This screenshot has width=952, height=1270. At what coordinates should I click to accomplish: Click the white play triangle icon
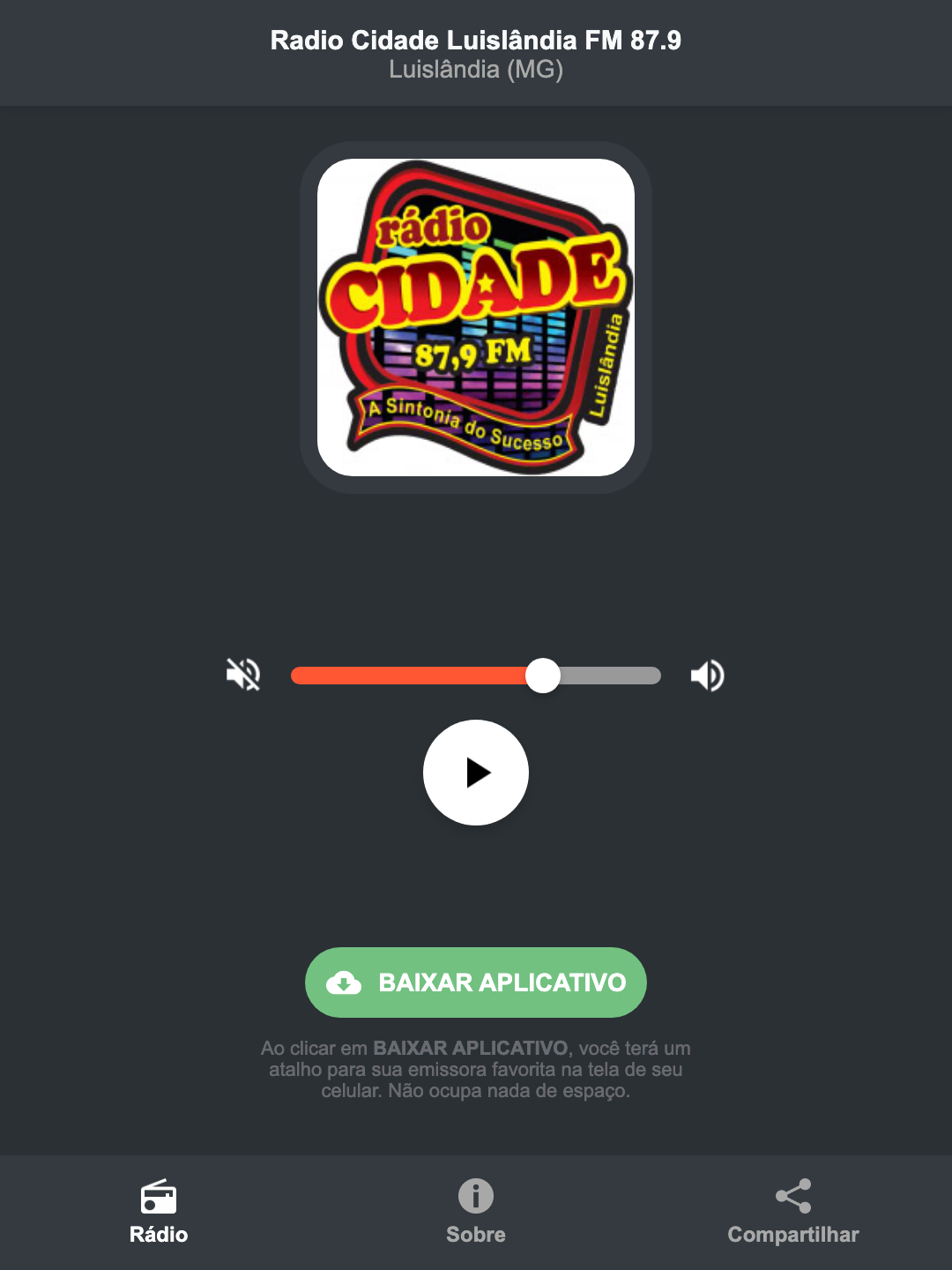click(480, 773)
